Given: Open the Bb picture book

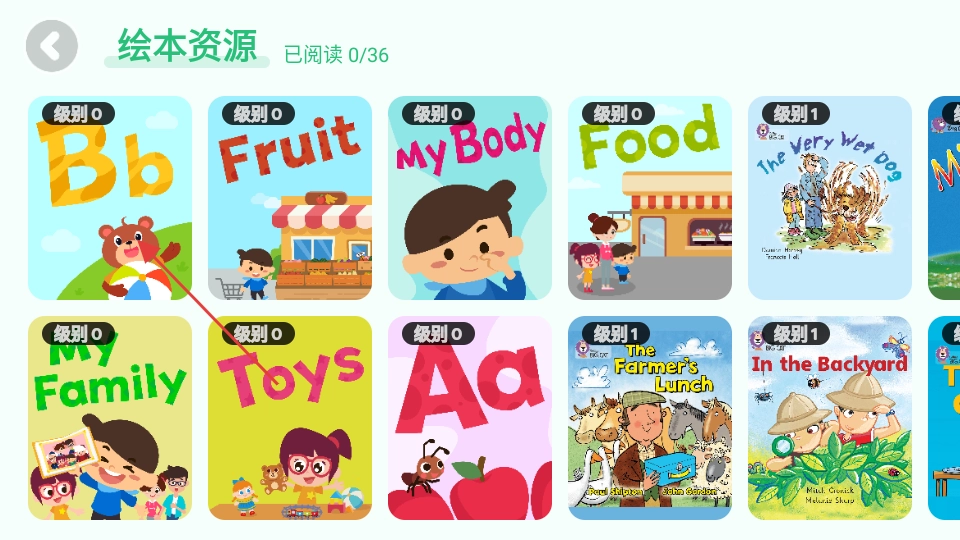Looking at the screenshot, I should (110, 198).
